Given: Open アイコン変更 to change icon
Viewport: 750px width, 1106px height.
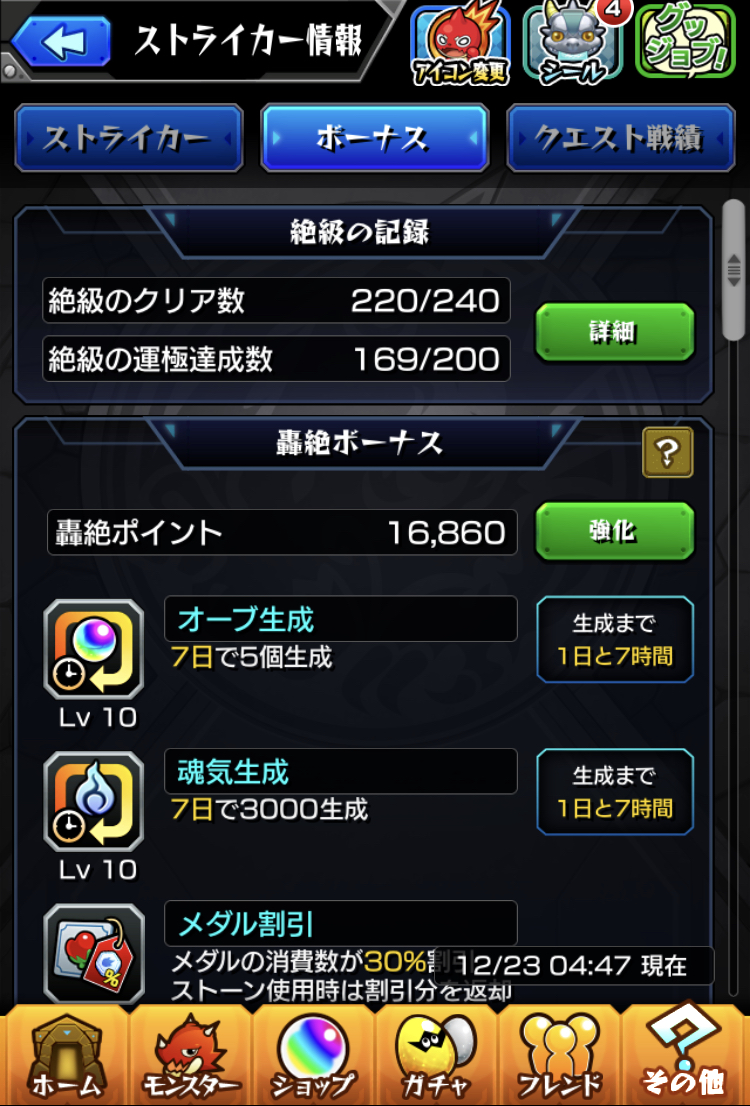Looking at the screenshot, I should coord(460,42).
